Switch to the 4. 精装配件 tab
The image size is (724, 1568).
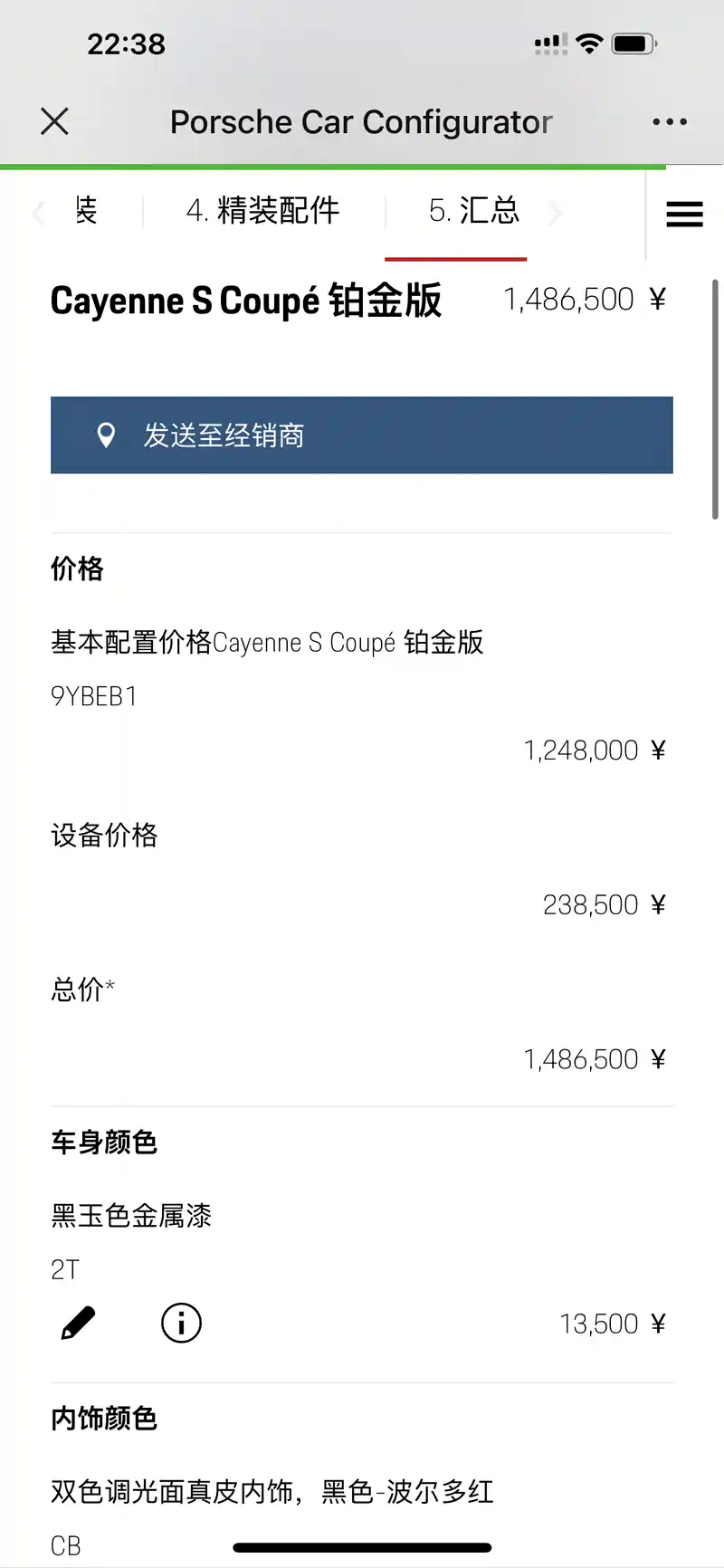click(262, 211)
